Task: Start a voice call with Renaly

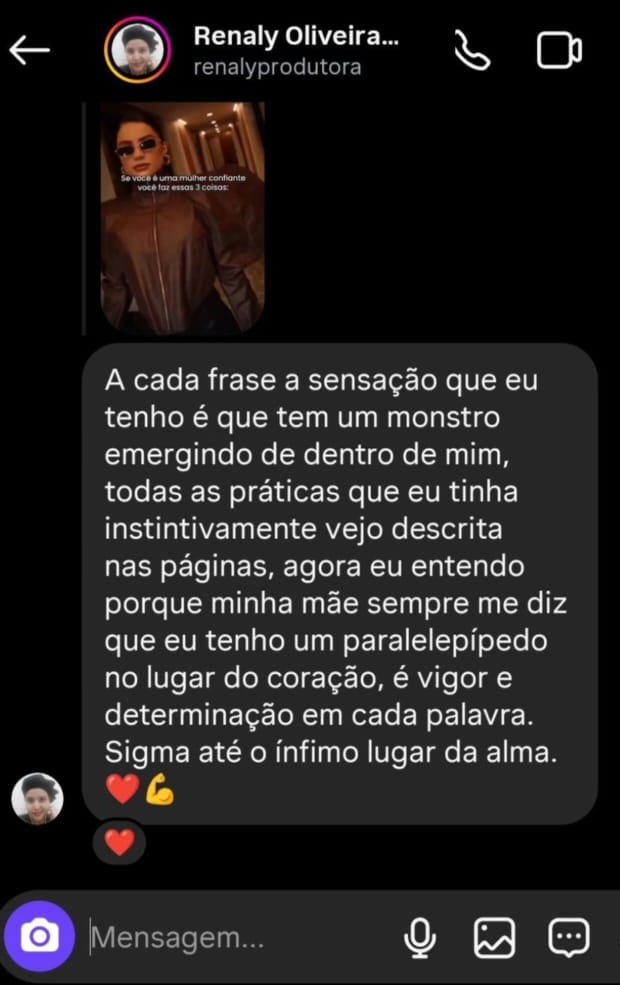Action: [472, 50]
